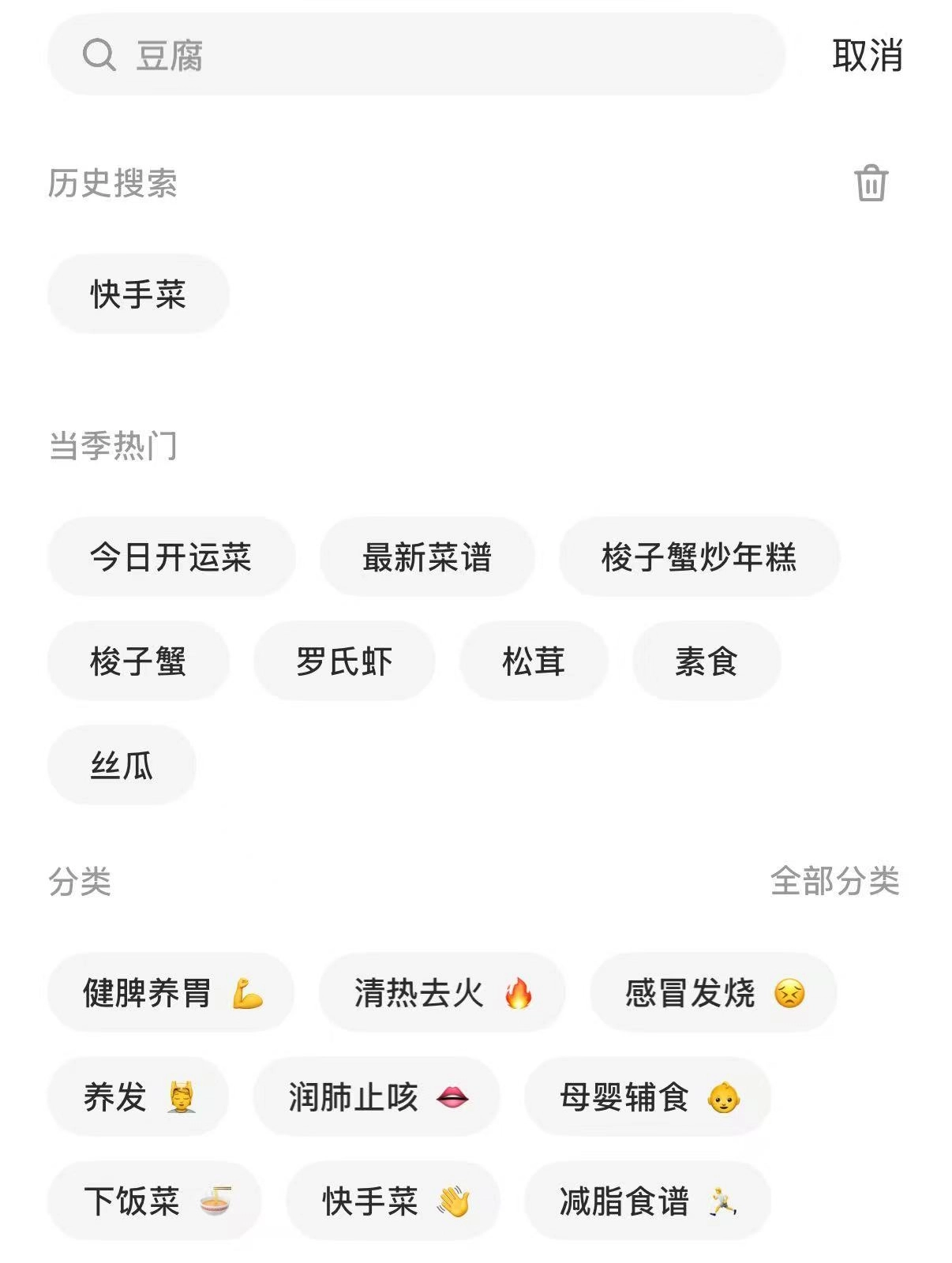952x1263 pixels.
Task: Select the 快手菜 history search chip
Action: tap(138, 294)
